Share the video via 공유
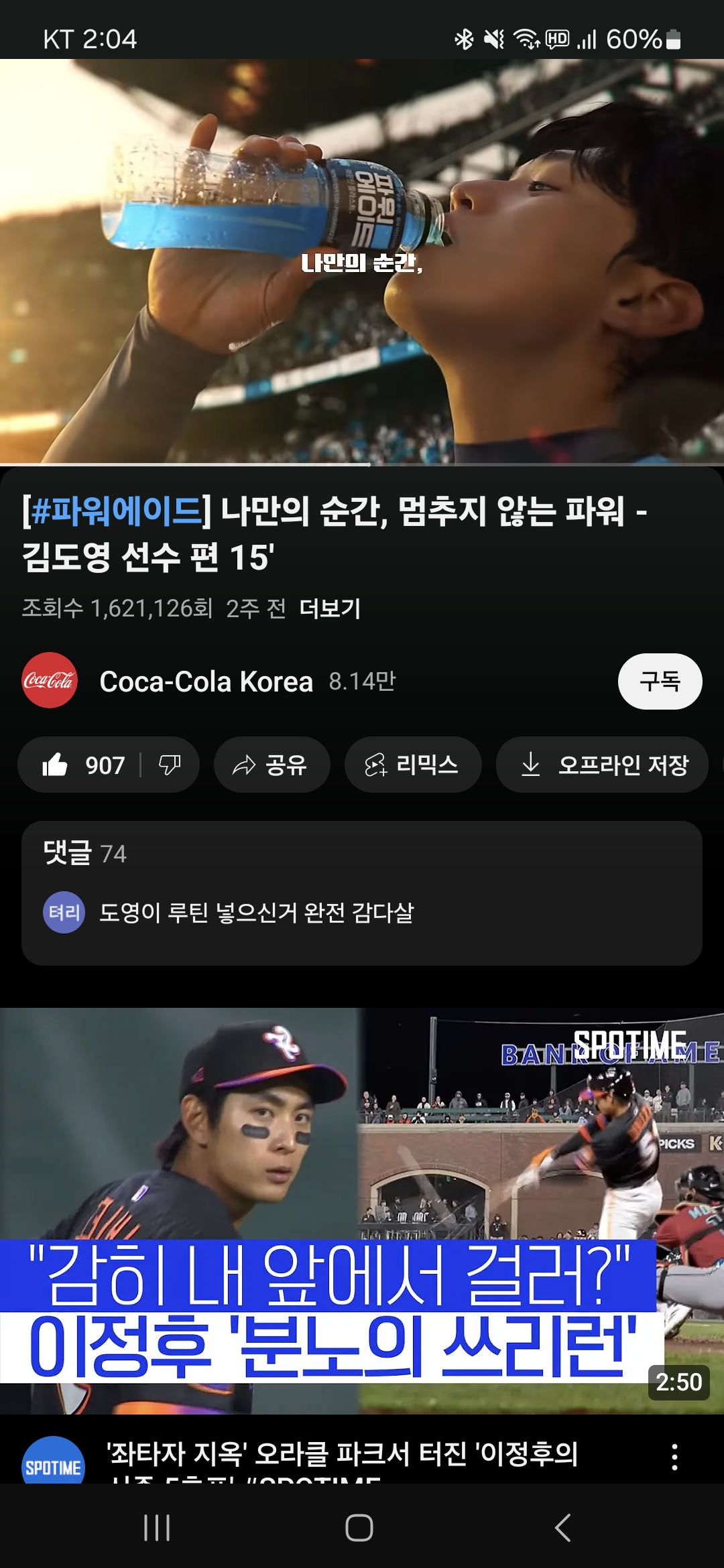This screenshot has width=724, height=1568. [271, 765]
